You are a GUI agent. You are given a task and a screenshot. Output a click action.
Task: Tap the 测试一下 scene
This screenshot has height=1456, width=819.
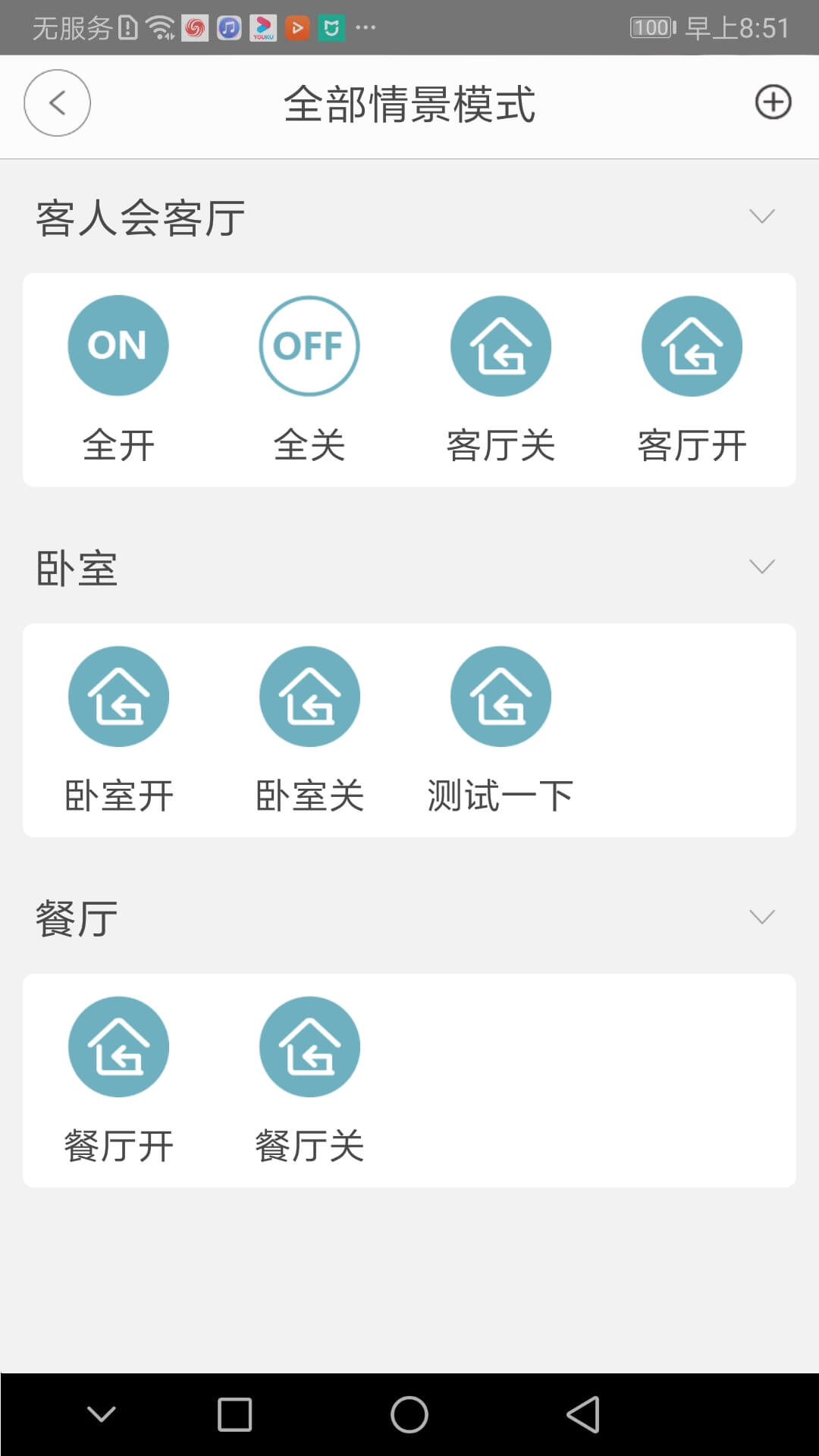pyautogui.click(x=500, y=696)
